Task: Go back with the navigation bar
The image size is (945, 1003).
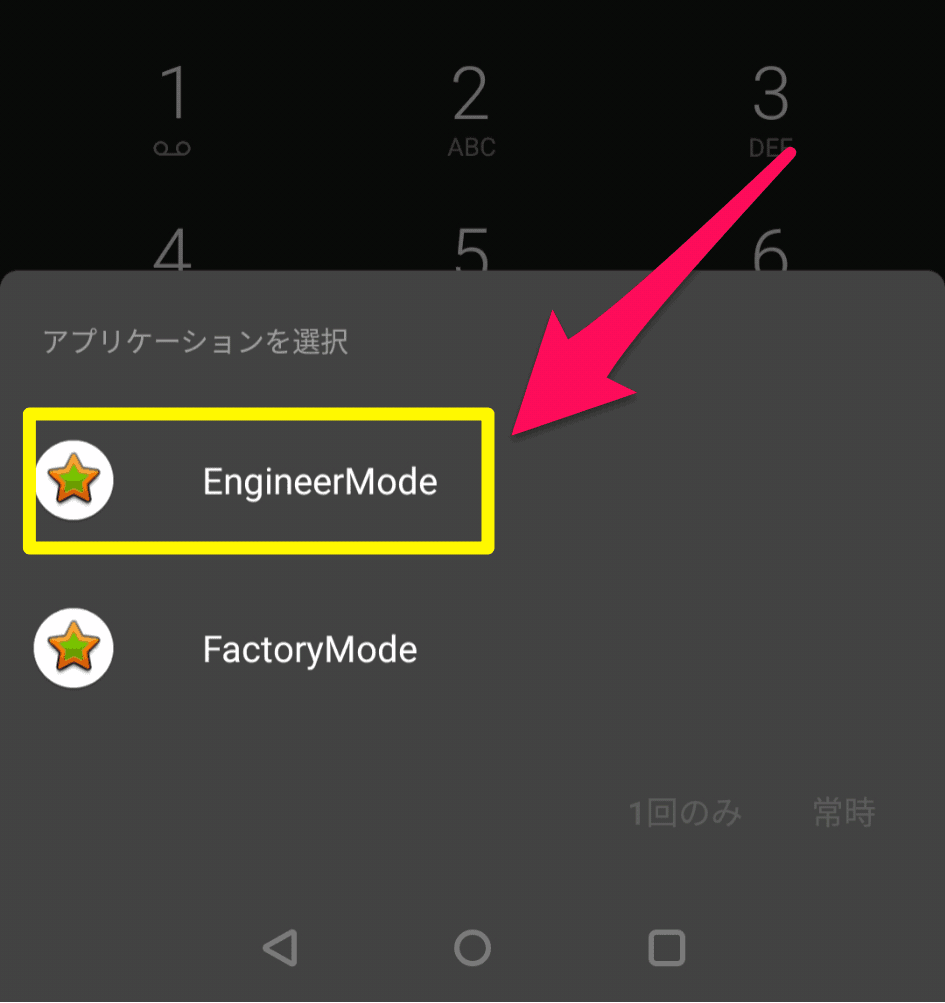Action: pyautogui.click(x=280, y=946)
